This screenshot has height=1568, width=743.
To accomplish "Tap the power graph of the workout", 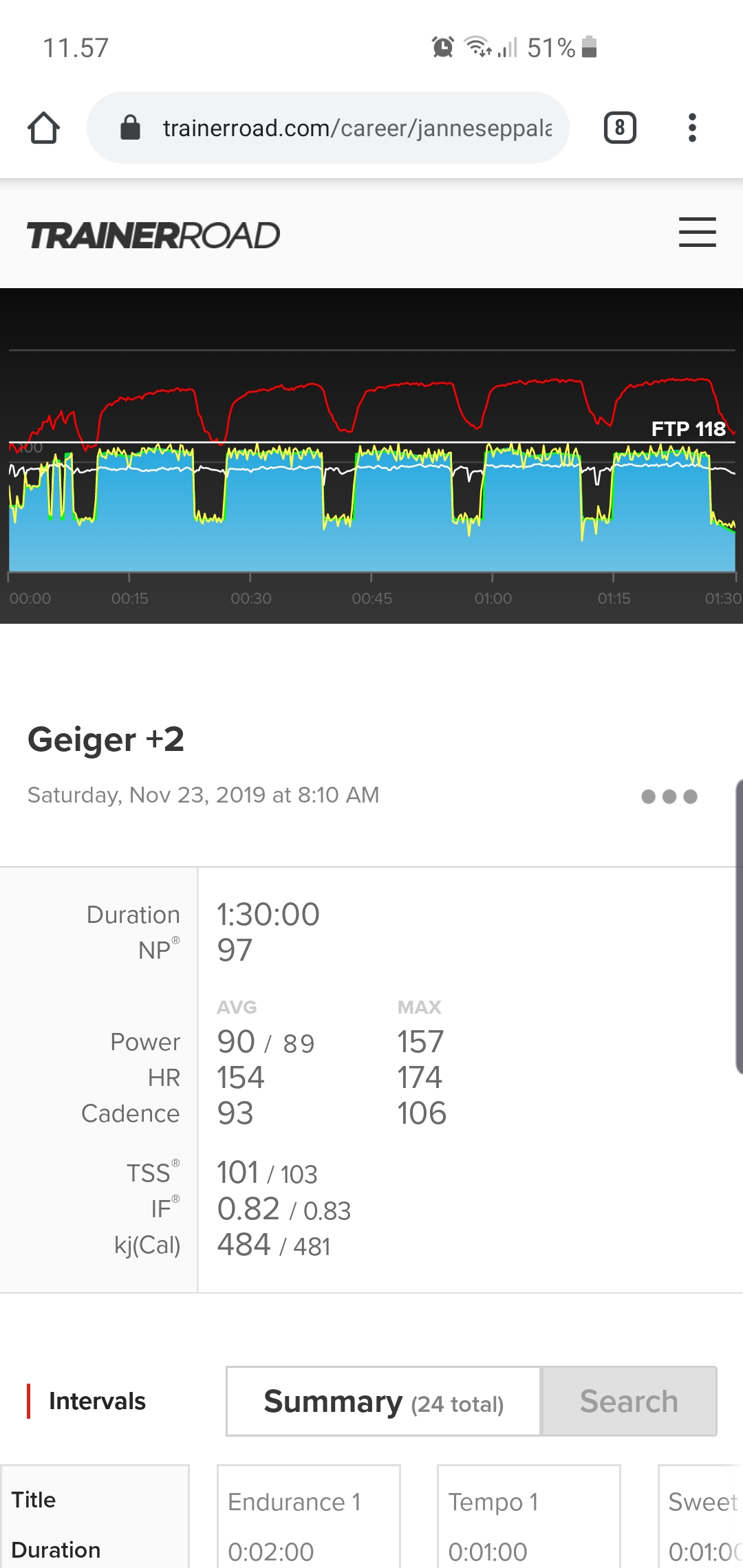I will [x=371, y=481].
